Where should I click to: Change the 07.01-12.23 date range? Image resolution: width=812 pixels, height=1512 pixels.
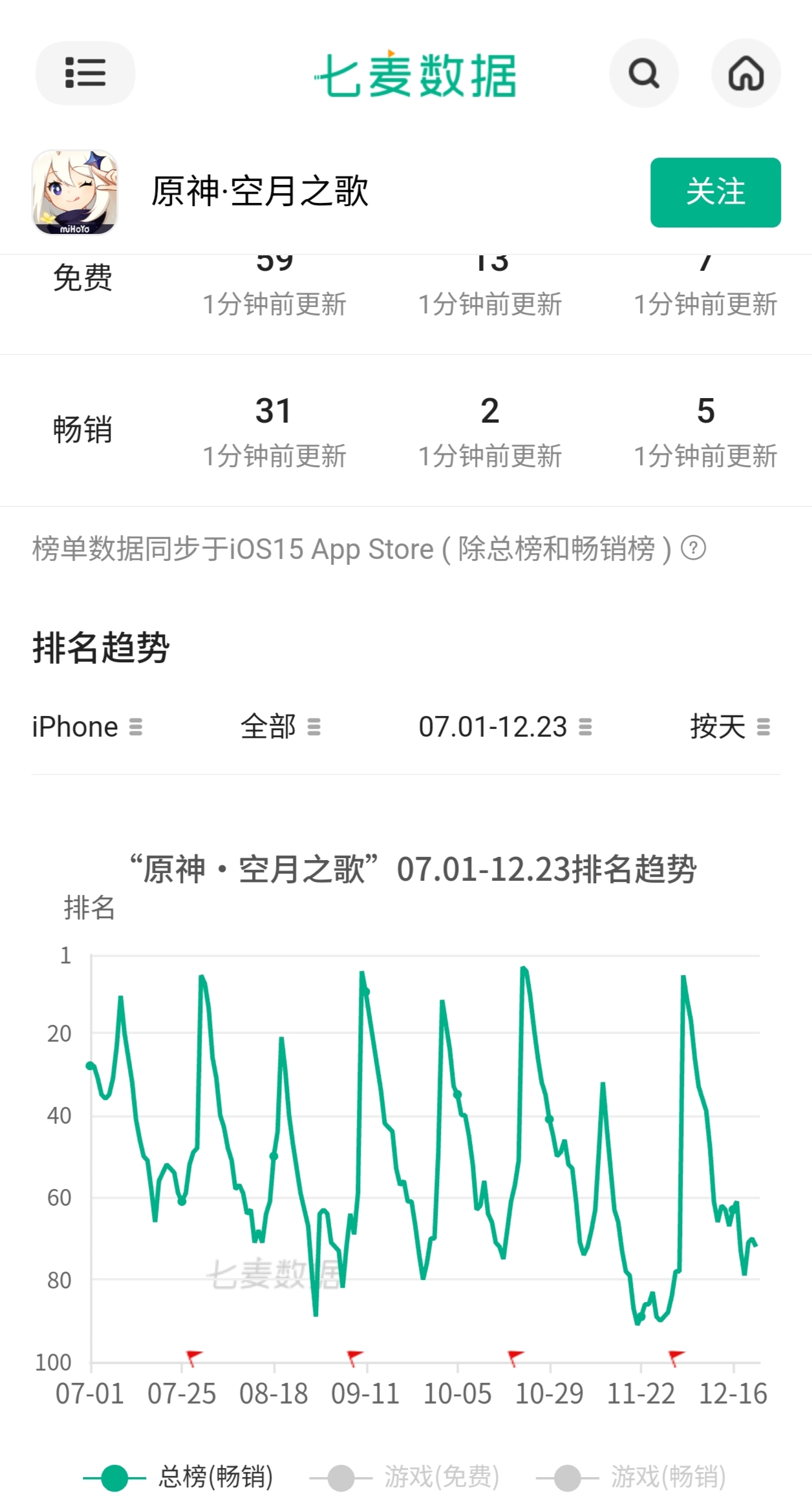coord(505,727)
